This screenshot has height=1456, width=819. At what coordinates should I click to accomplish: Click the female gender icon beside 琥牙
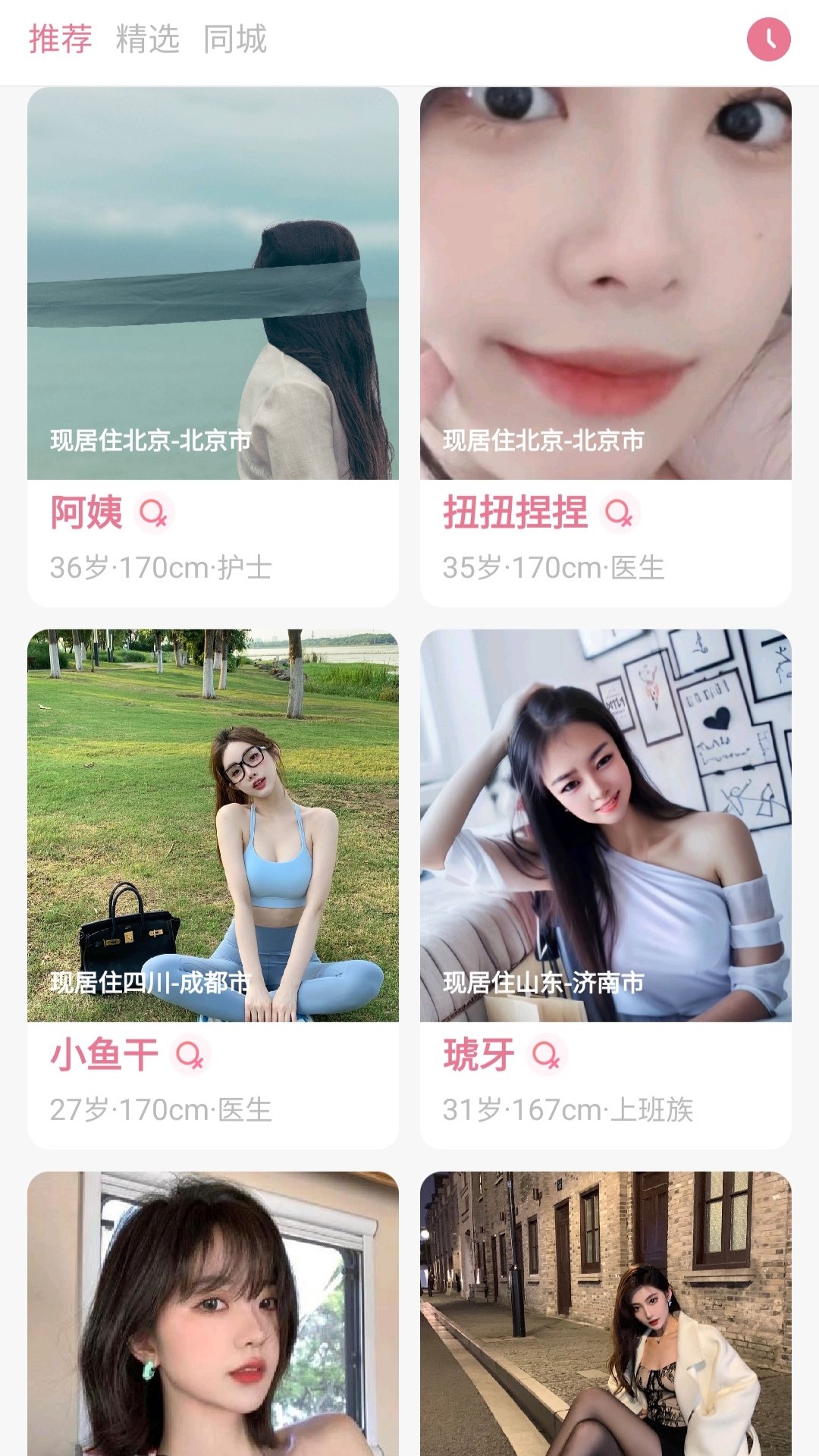click(x=548, y=1055)
